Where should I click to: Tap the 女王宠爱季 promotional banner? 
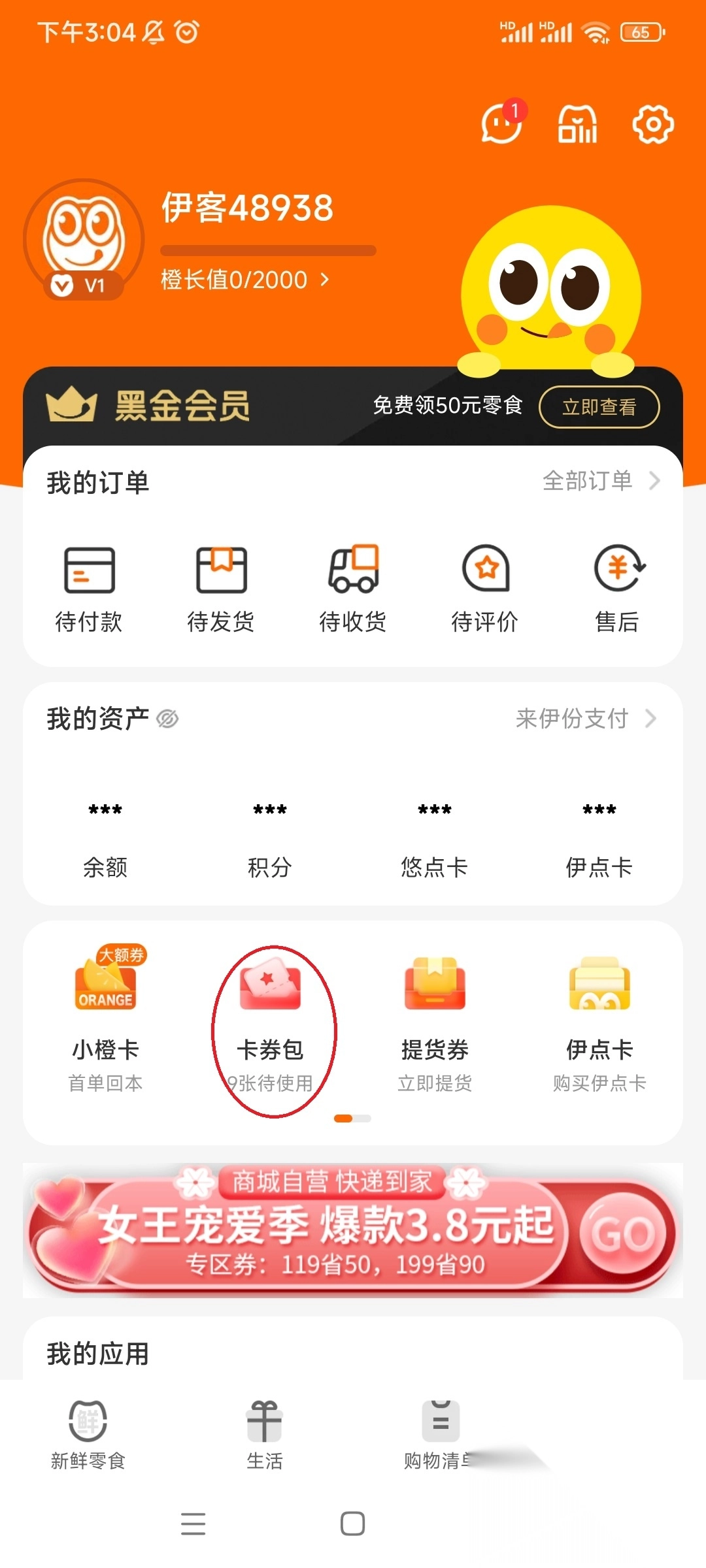point(353,1230)
